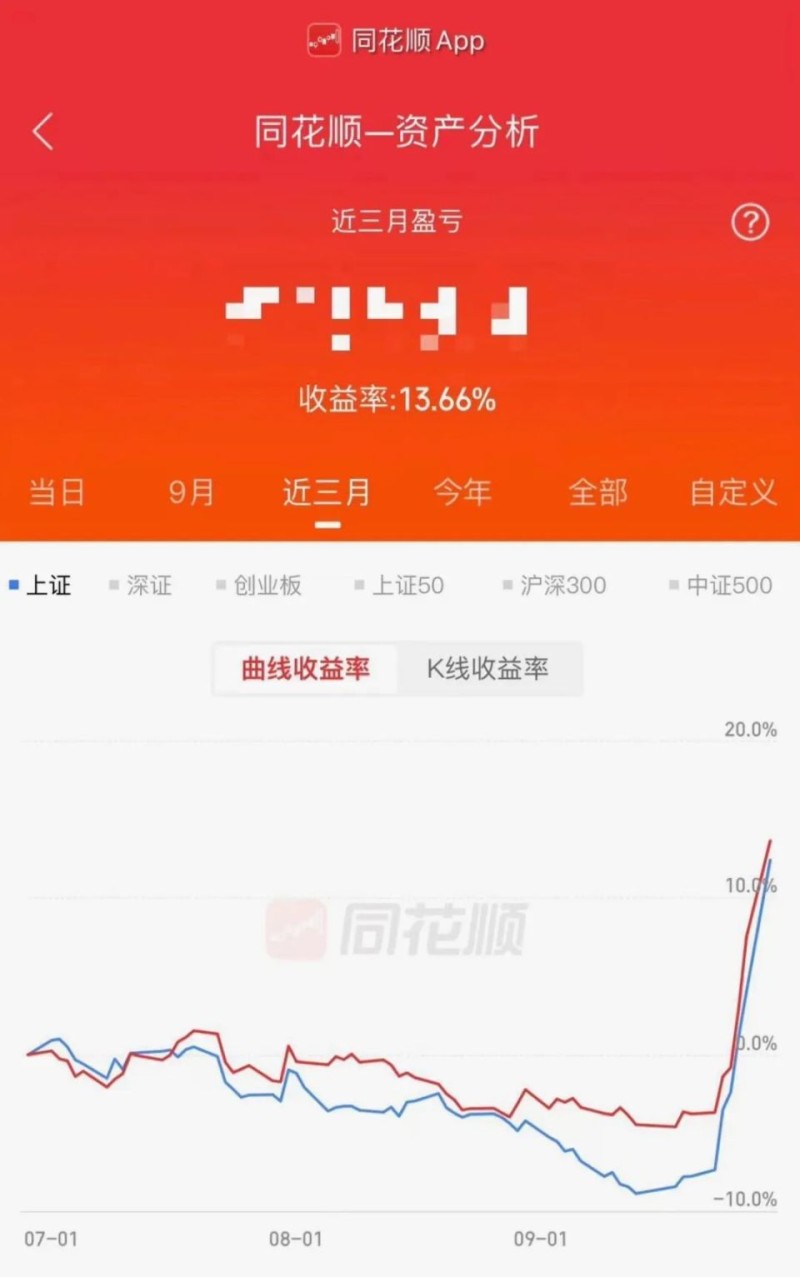
Task: View the 全部 time range
Action: coord(598,492)
